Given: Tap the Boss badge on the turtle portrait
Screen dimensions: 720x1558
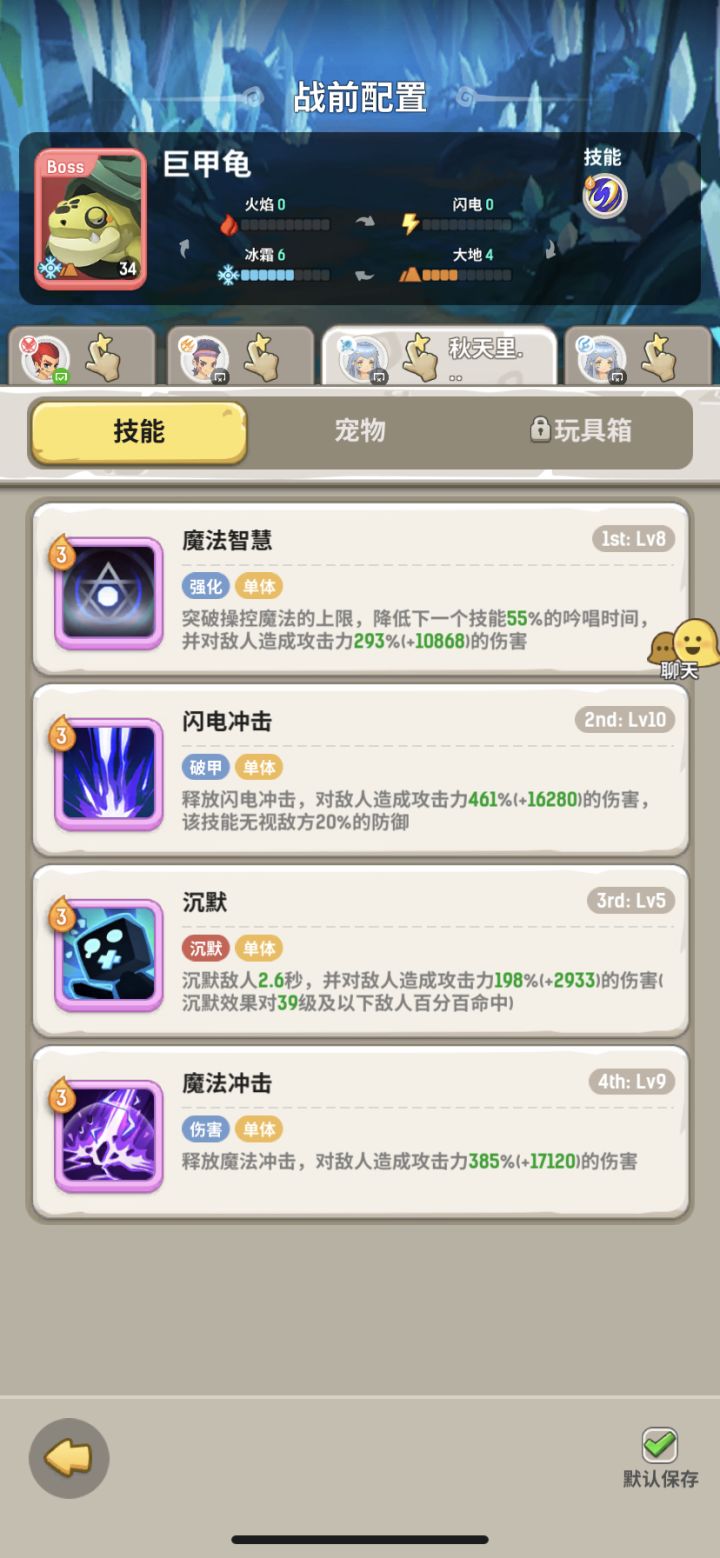Looking at the screenshot, I should [64, 167].
